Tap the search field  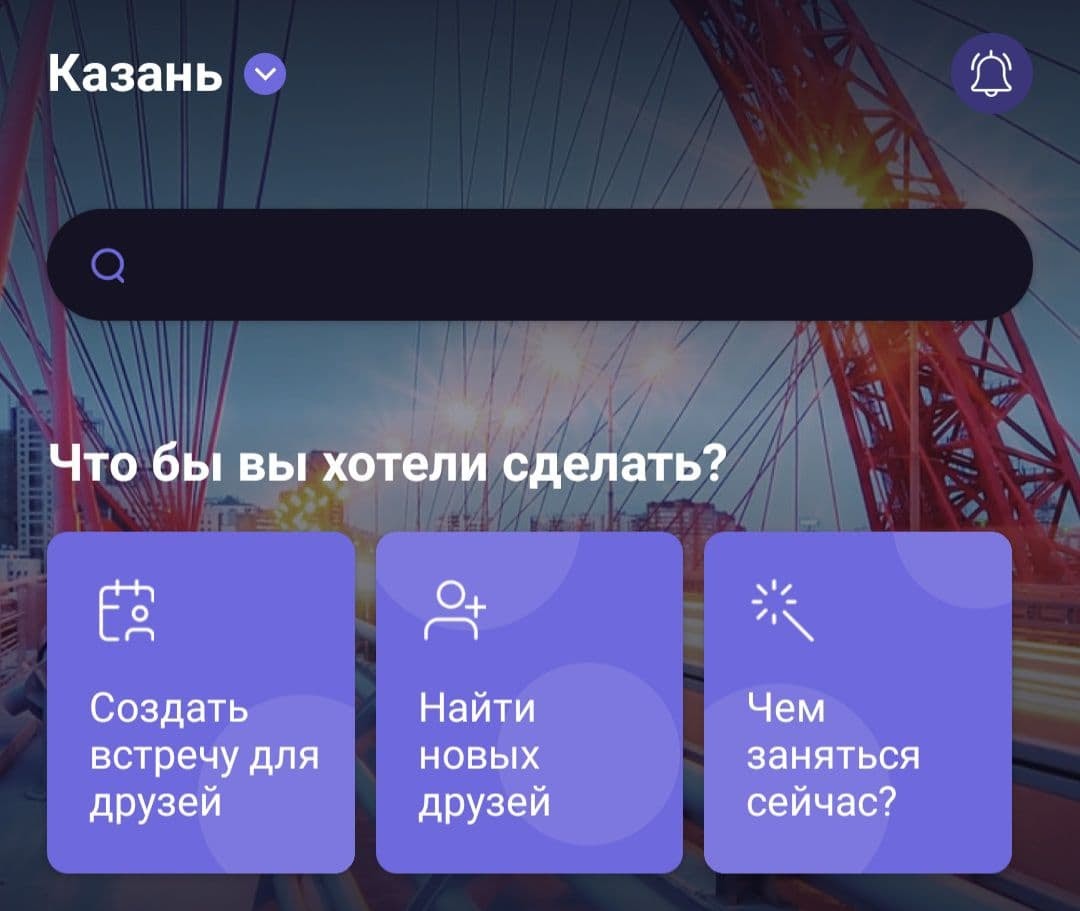coord(540,265)
